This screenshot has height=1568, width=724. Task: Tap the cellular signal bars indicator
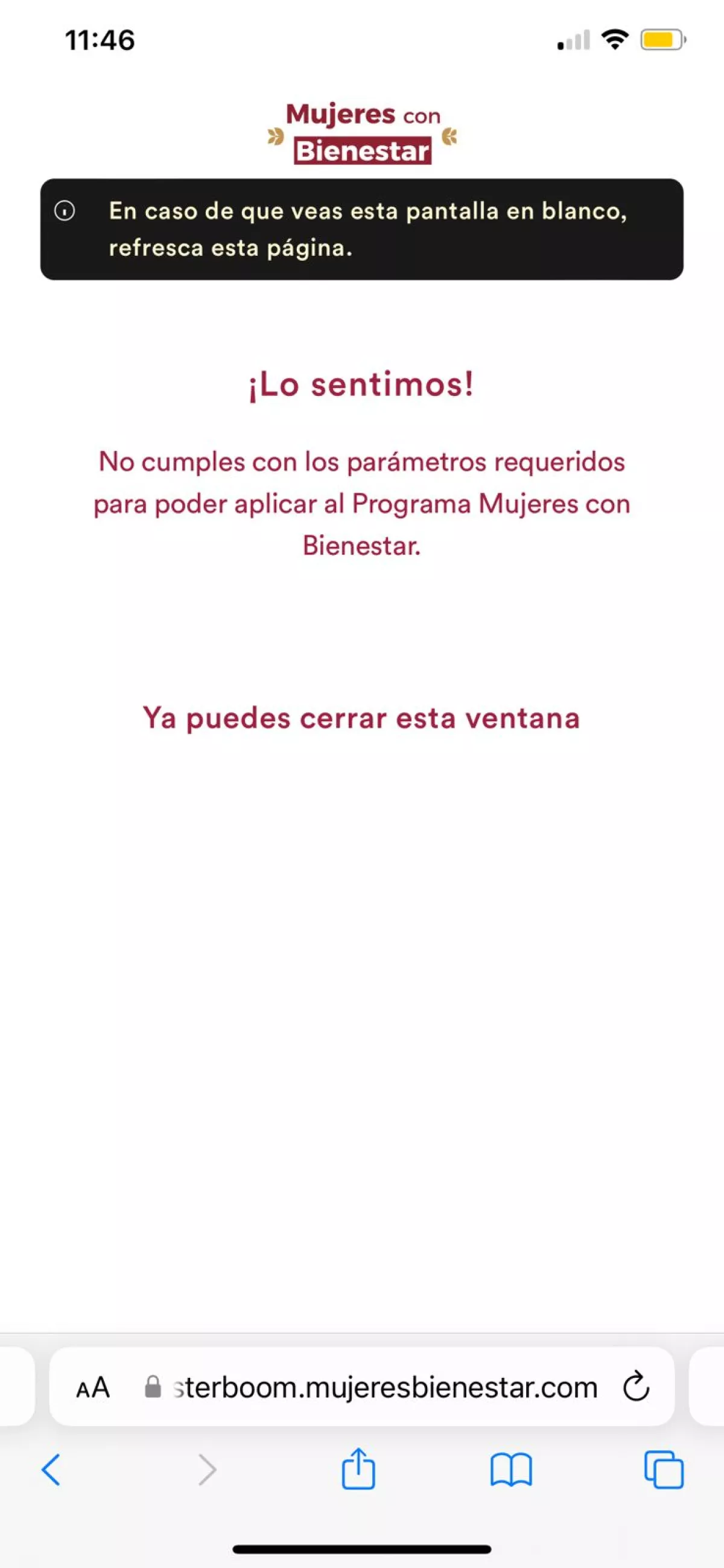click(573, 40)
